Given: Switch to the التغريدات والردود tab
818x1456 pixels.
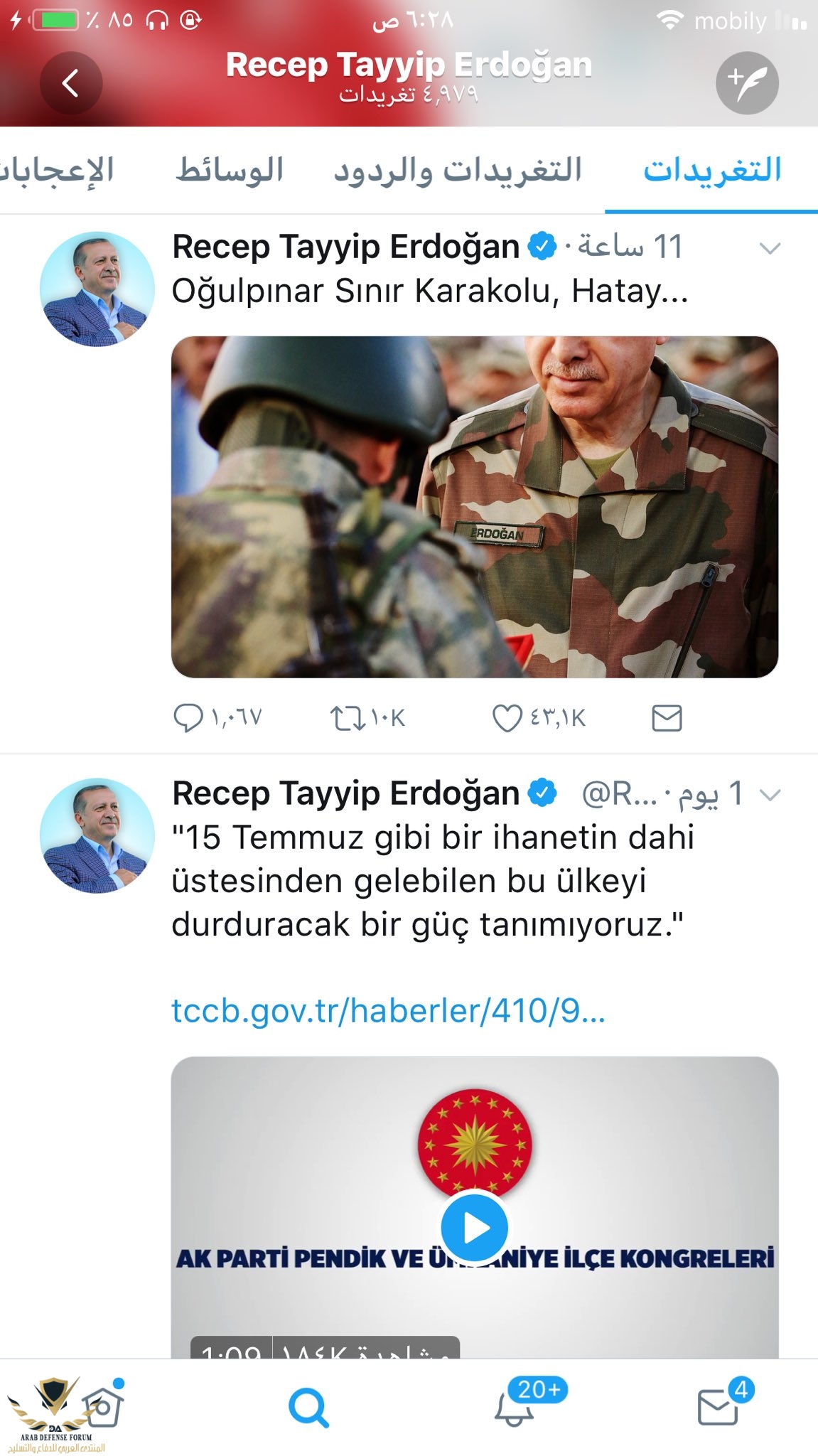Looking at the screenshot, I should tap(458, 171).
